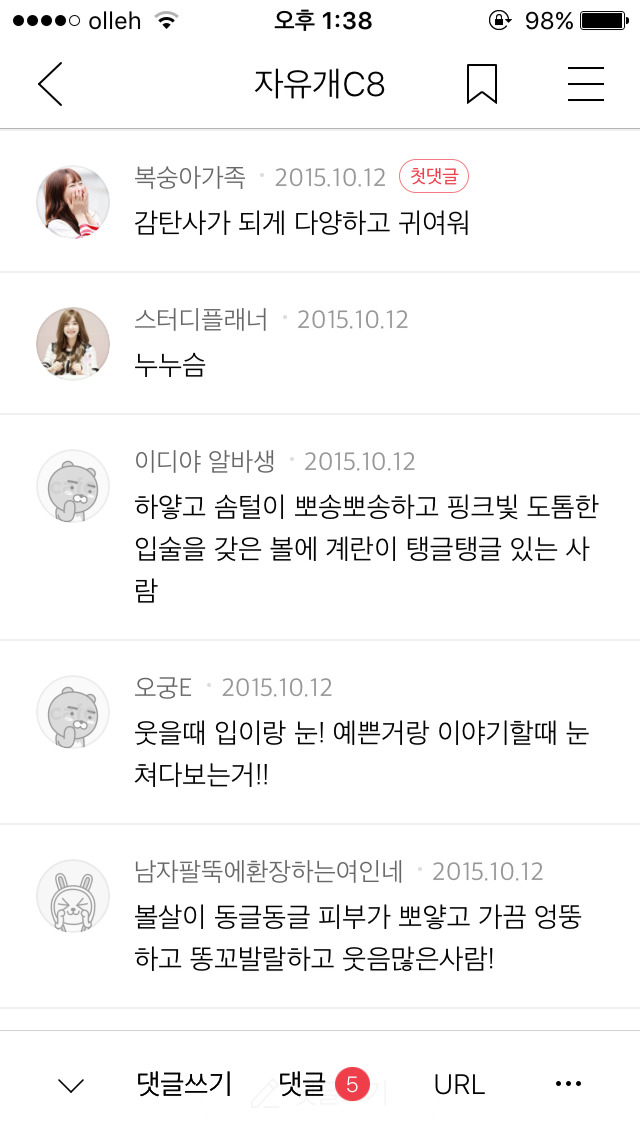This screenshot has width=640, height=1136.
Task: Tap the URL button
Action: coord(459,1084)
